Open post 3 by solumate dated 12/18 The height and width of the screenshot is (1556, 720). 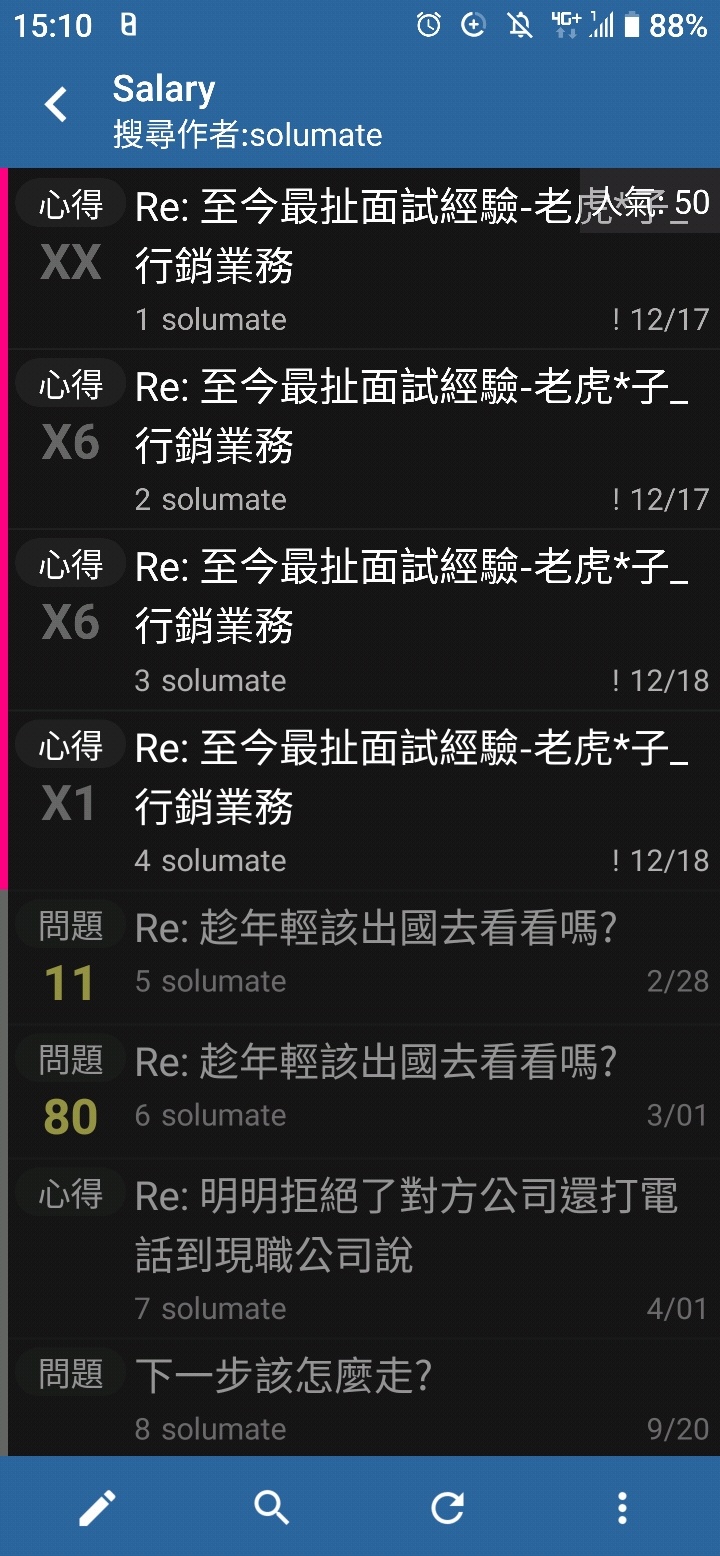coord(364,620)
